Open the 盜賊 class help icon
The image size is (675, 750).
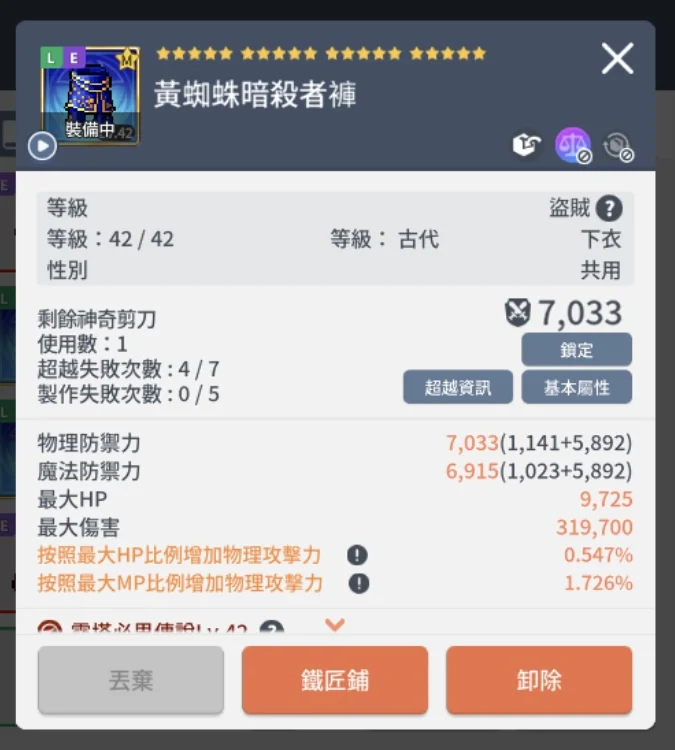(x=609, y=208)
